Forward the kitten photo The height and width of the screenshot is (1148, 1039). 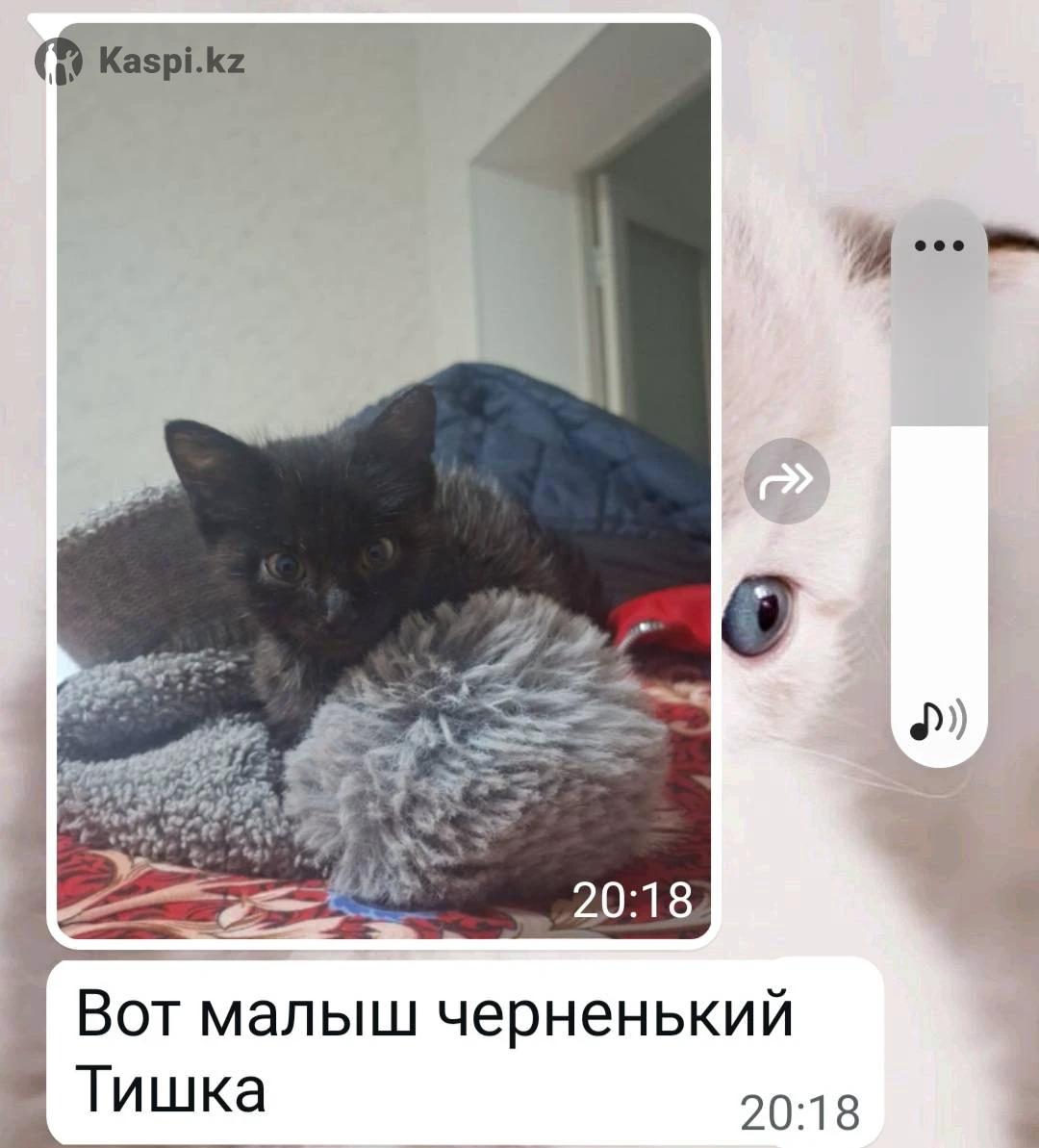coord(787,480)
